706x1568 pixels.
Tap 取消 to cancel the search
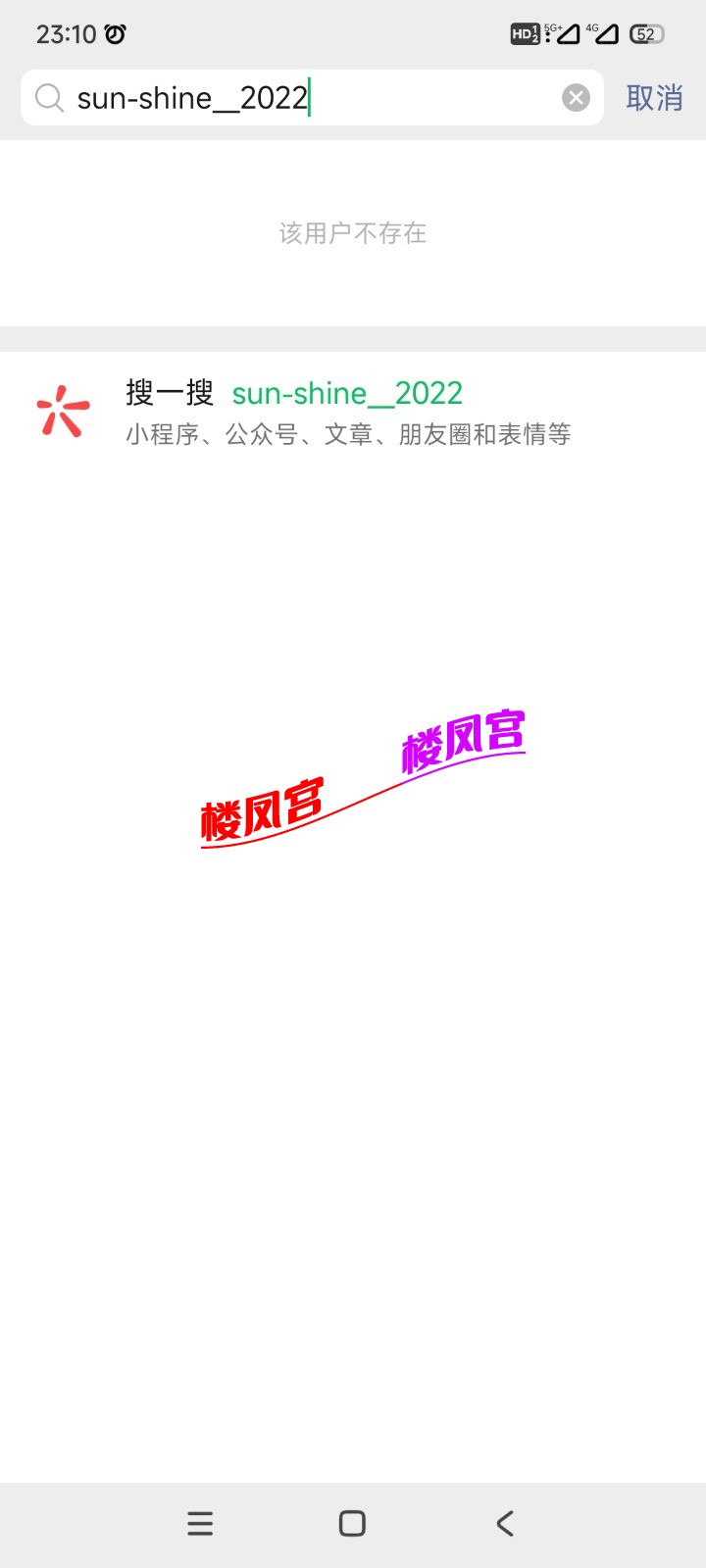(653, 98)
